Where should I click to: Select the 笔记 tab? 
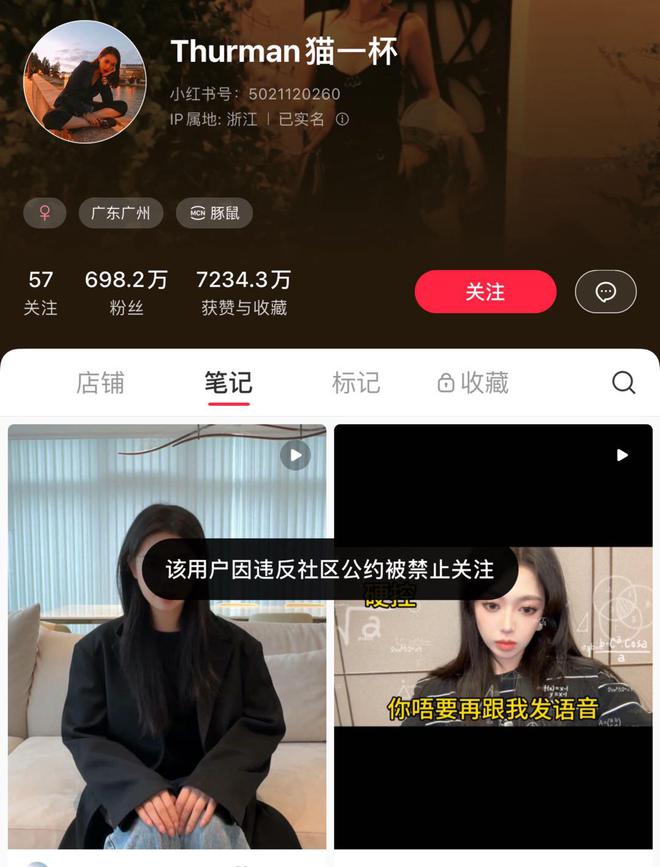(x=228, y=383)
